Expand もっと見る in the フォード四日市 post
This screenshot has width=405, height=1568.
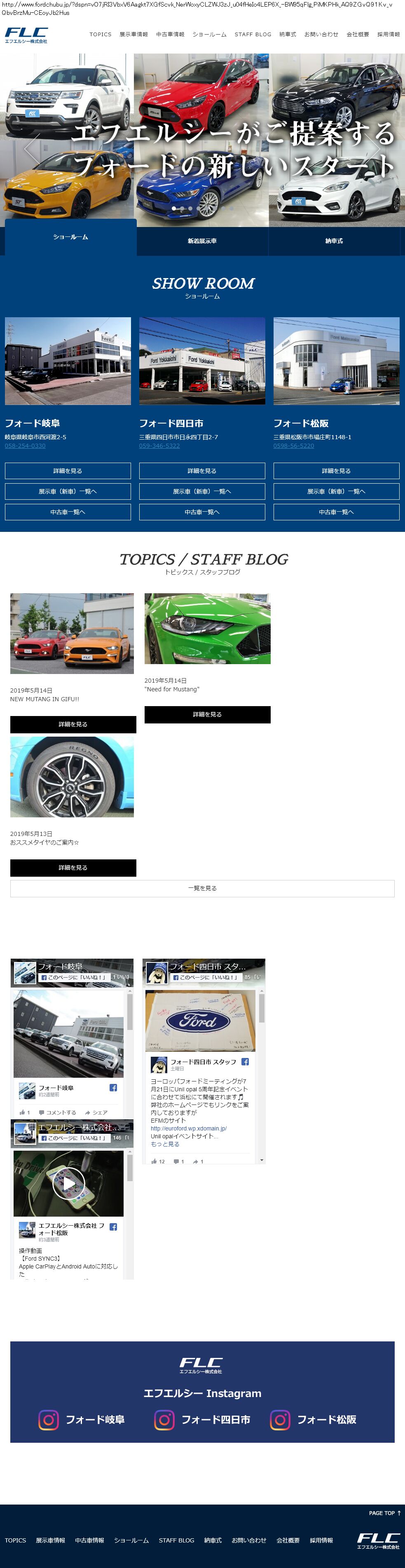(x=165, y=1144)
